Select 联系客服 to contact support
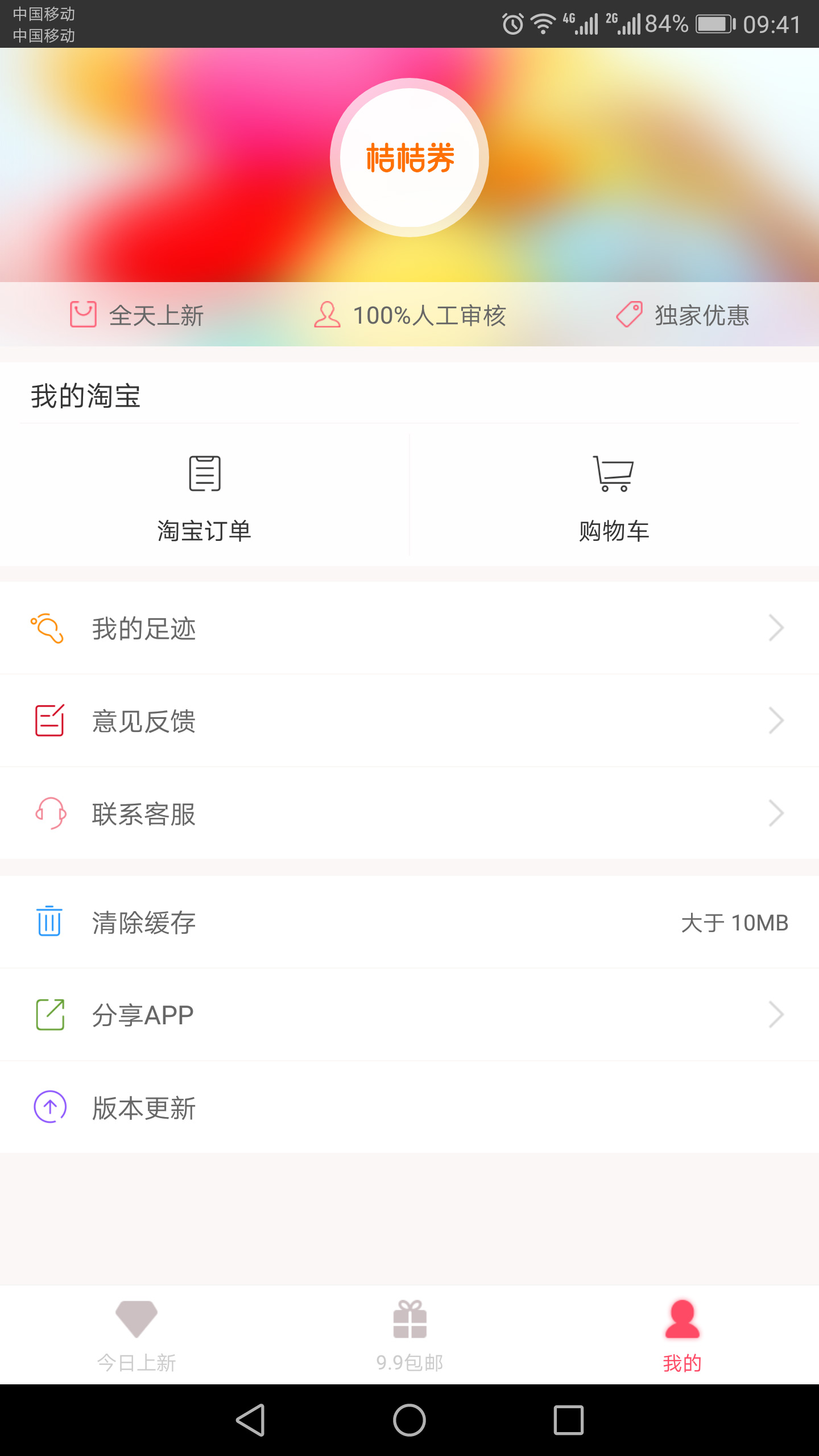Screen dimensions: 819x1456 point(409,813)
